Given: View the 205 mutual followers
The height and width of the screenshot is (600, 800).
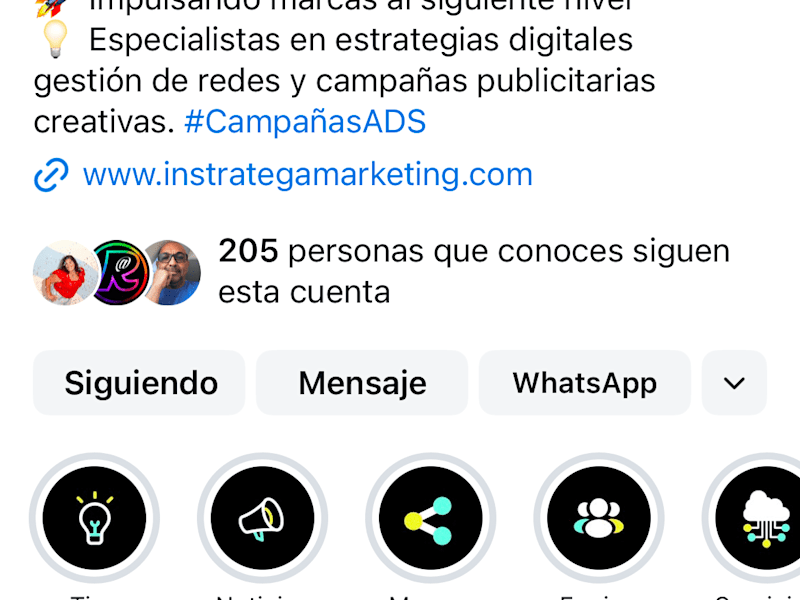Looking at the screenshot, I should 473,271.
